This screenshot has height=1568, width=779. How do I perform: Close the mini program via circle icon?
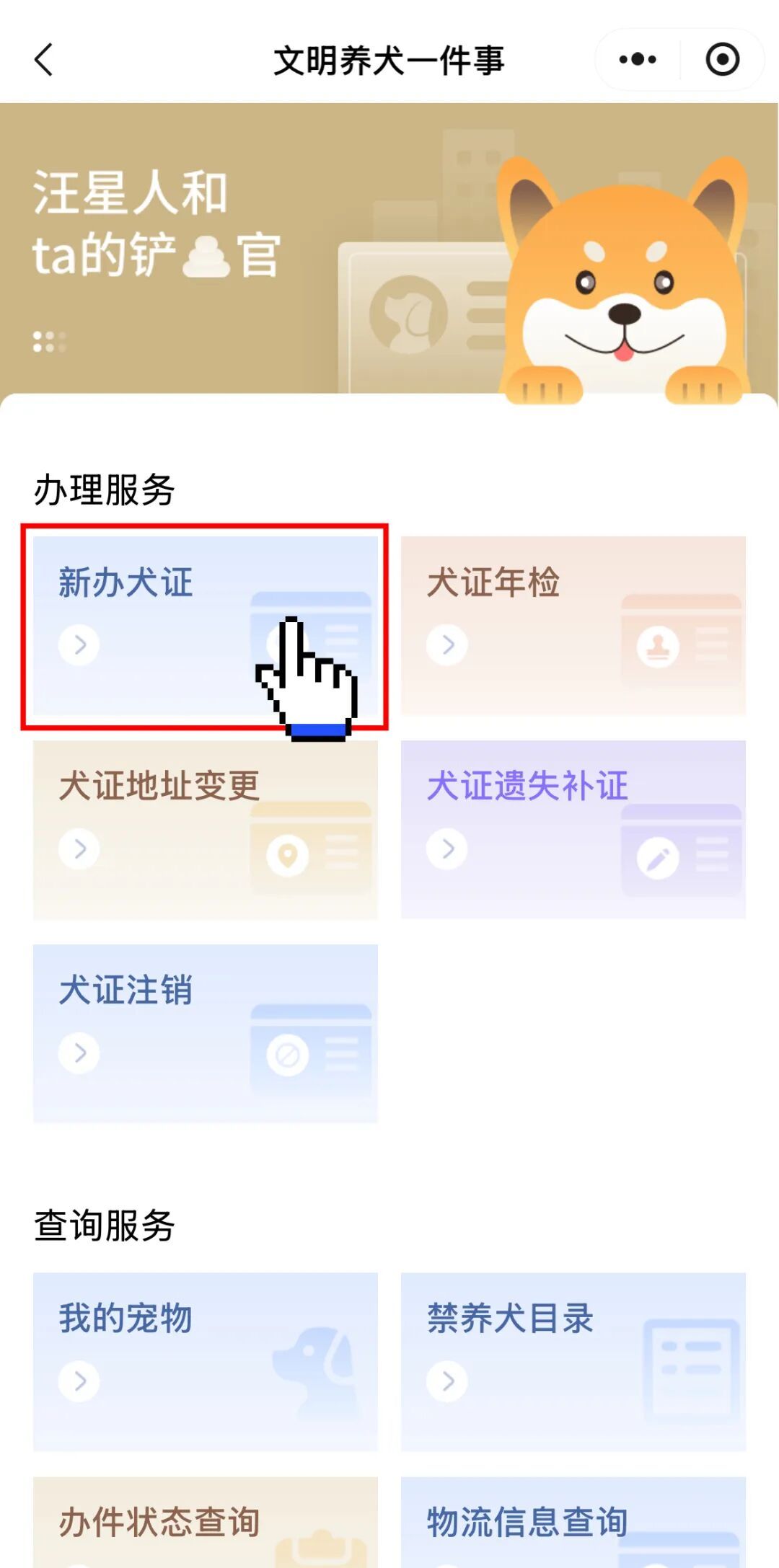pos(722,59)
